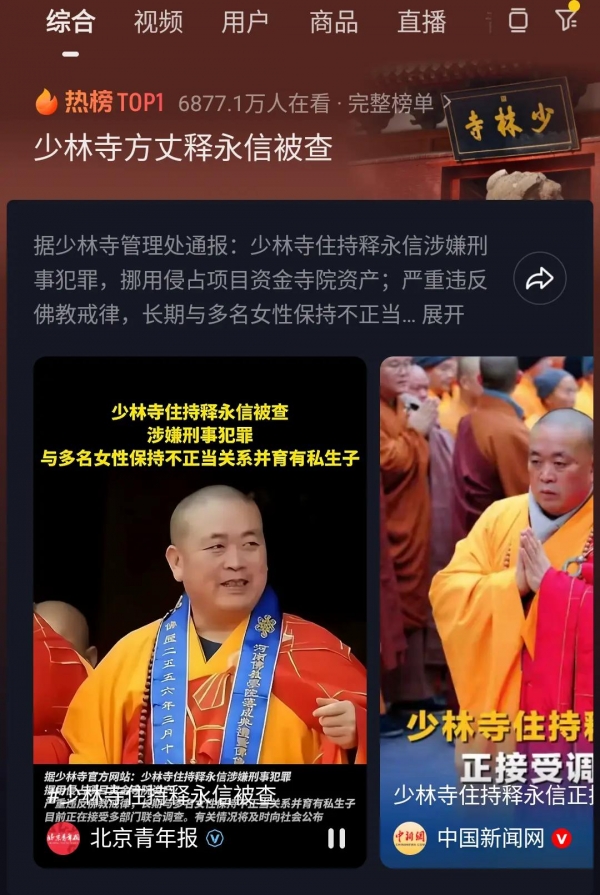
Task: Switch to the 视频 tab
Action: coord(158,21)
